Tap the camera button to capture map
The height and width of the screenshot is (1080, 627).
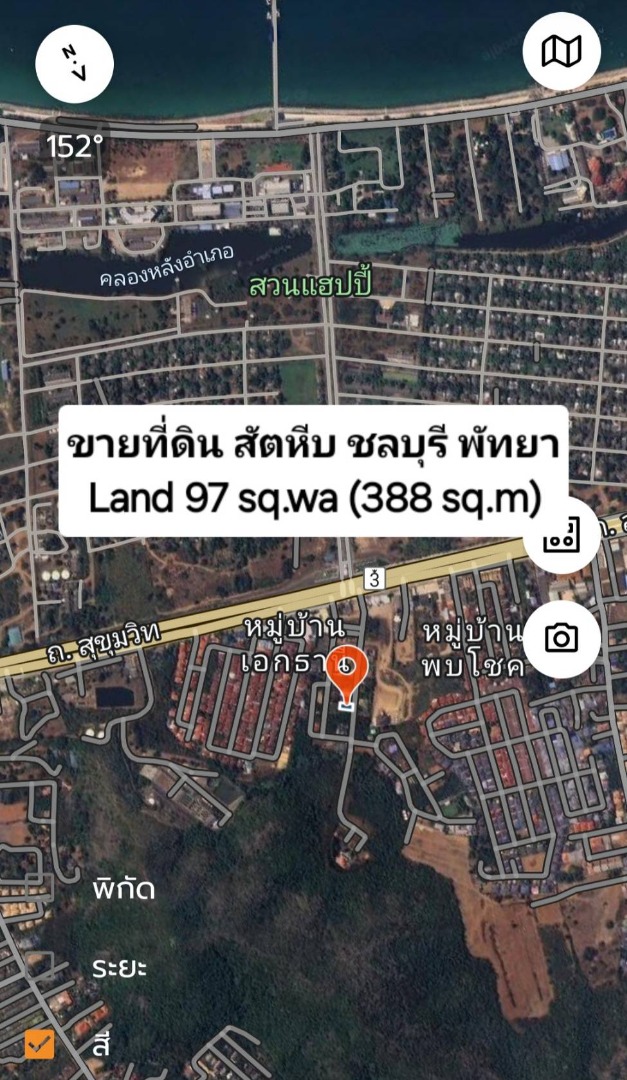[561, 639]
